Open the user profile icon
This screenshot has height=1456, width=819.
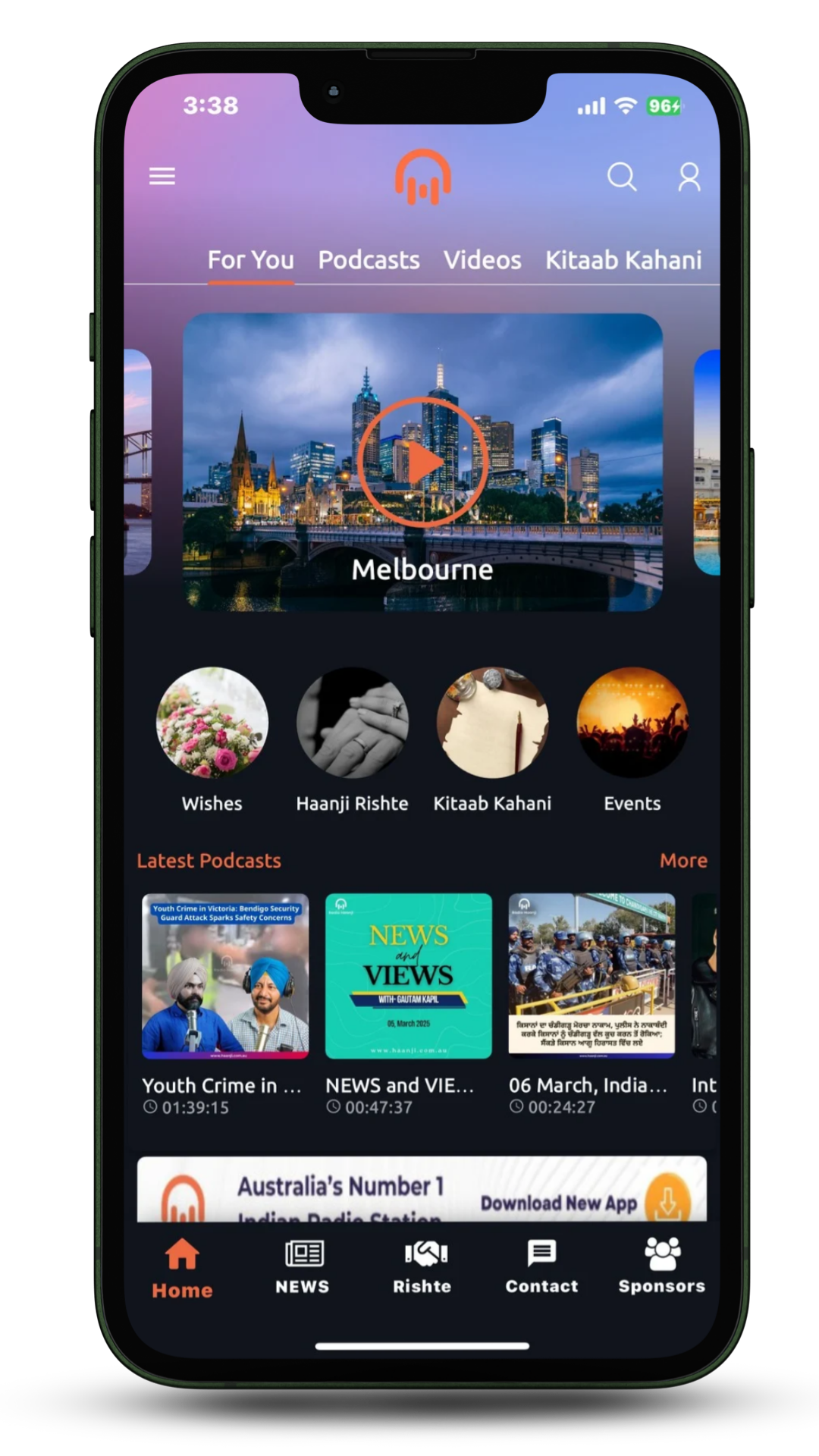click(689, 177)
